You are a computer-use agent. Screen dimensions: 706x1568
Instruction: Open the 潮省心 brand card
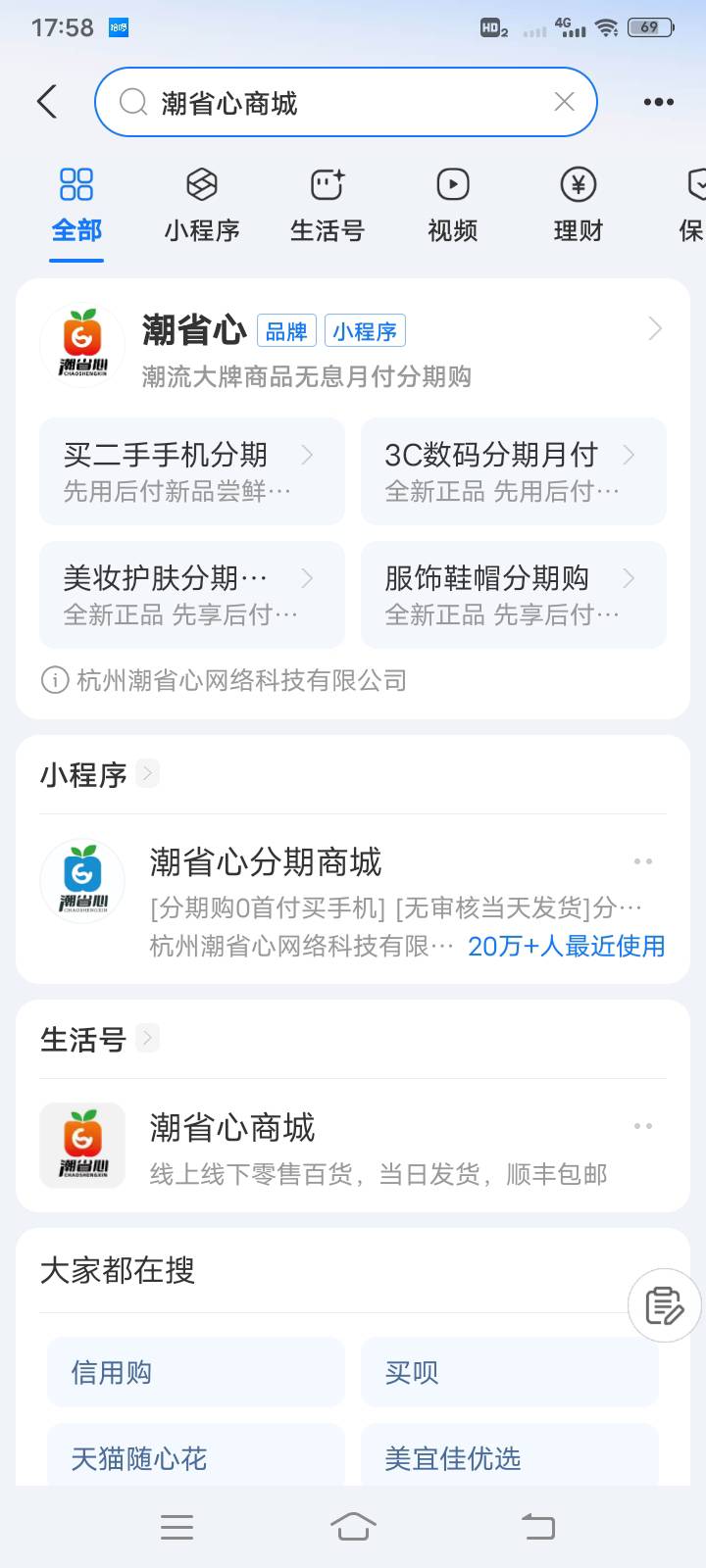pos(353,347)
